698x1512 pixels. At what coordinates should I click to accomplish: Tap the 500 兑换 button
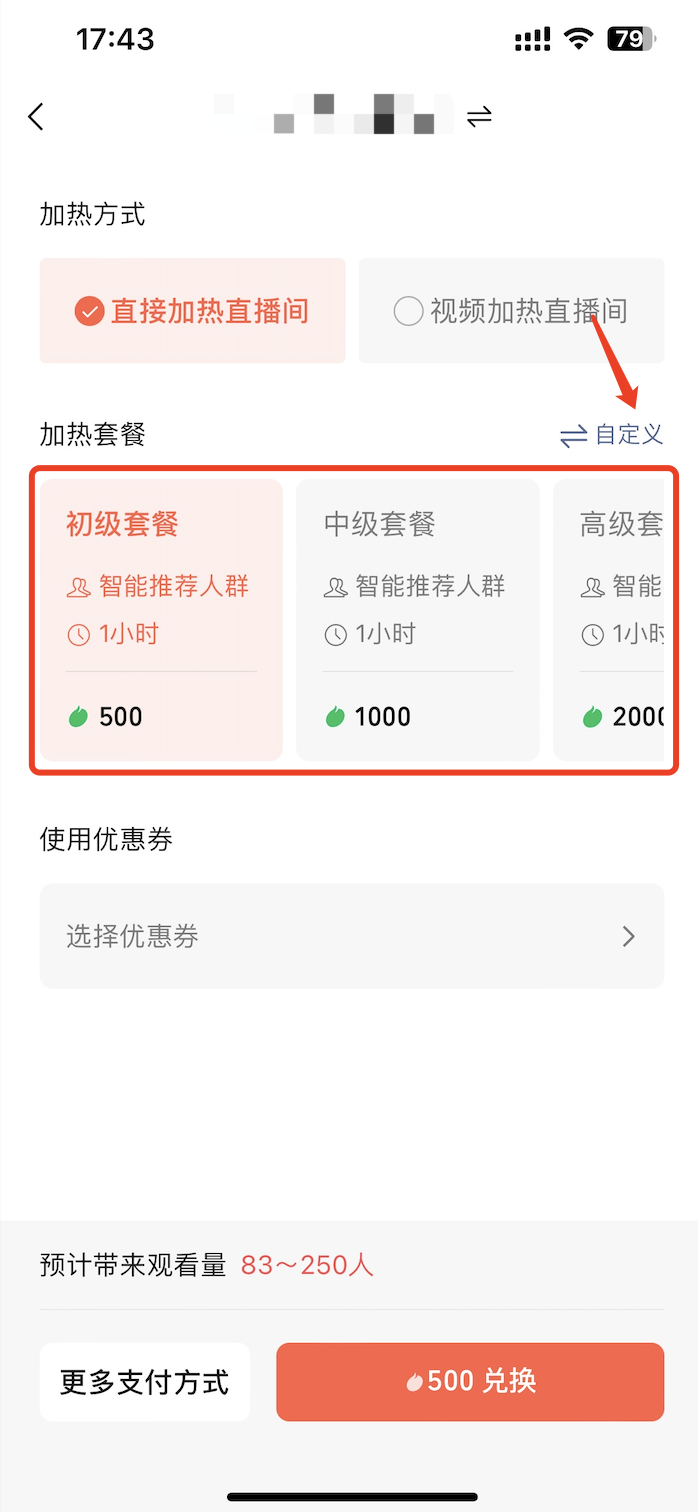470,1382
